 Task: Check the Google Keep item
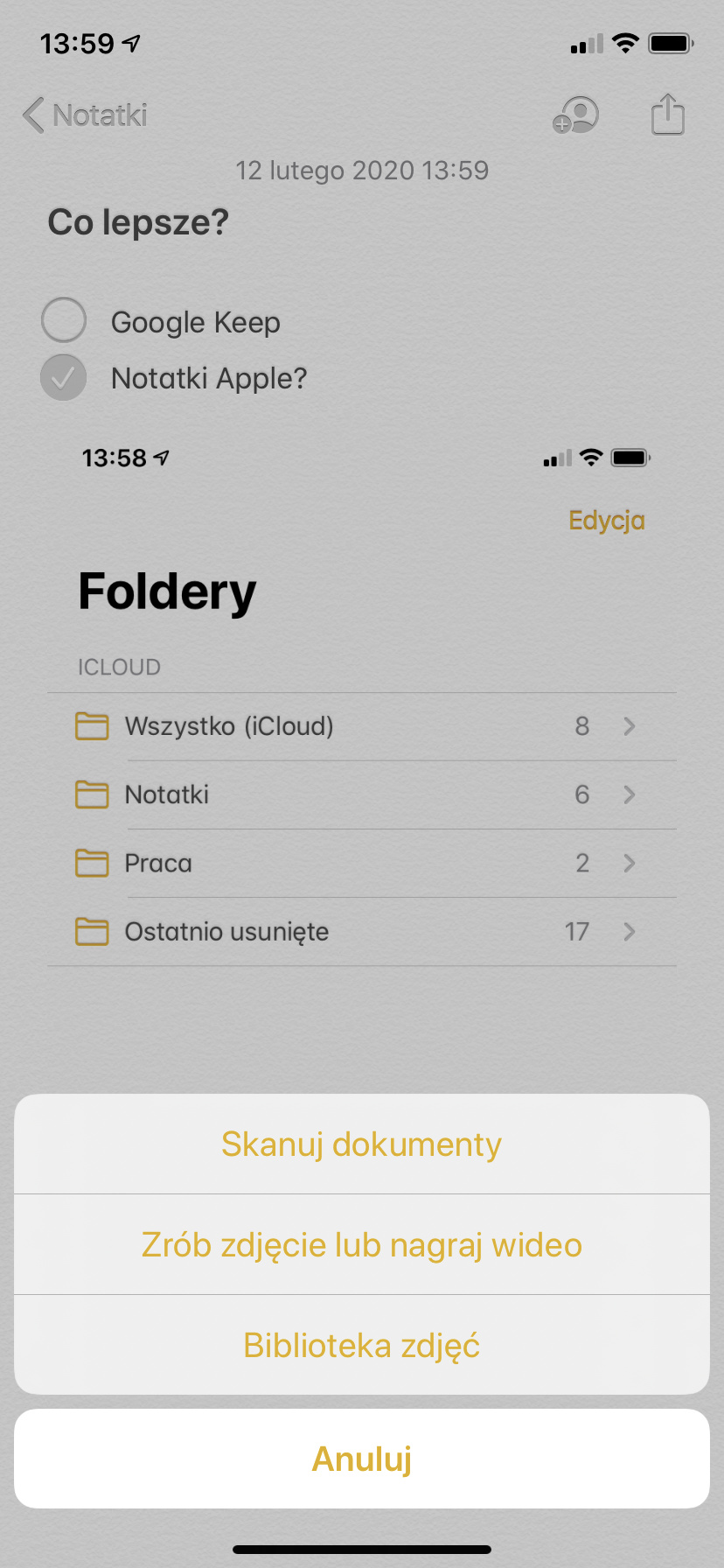click(x=64, y=320)
